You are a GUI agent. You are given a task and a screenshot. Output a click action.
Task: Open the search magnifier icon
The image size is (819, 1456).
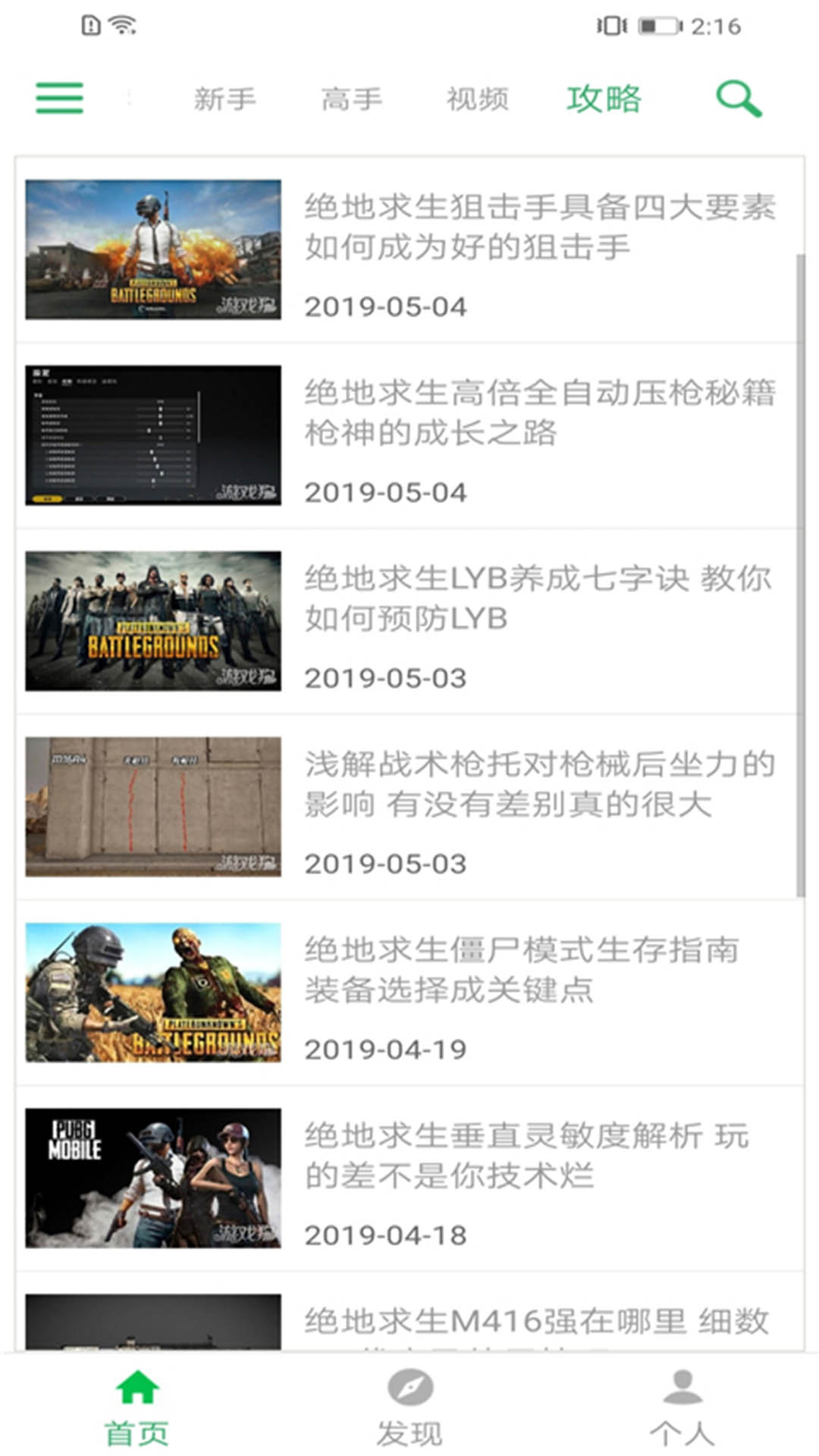pos(738,99)
